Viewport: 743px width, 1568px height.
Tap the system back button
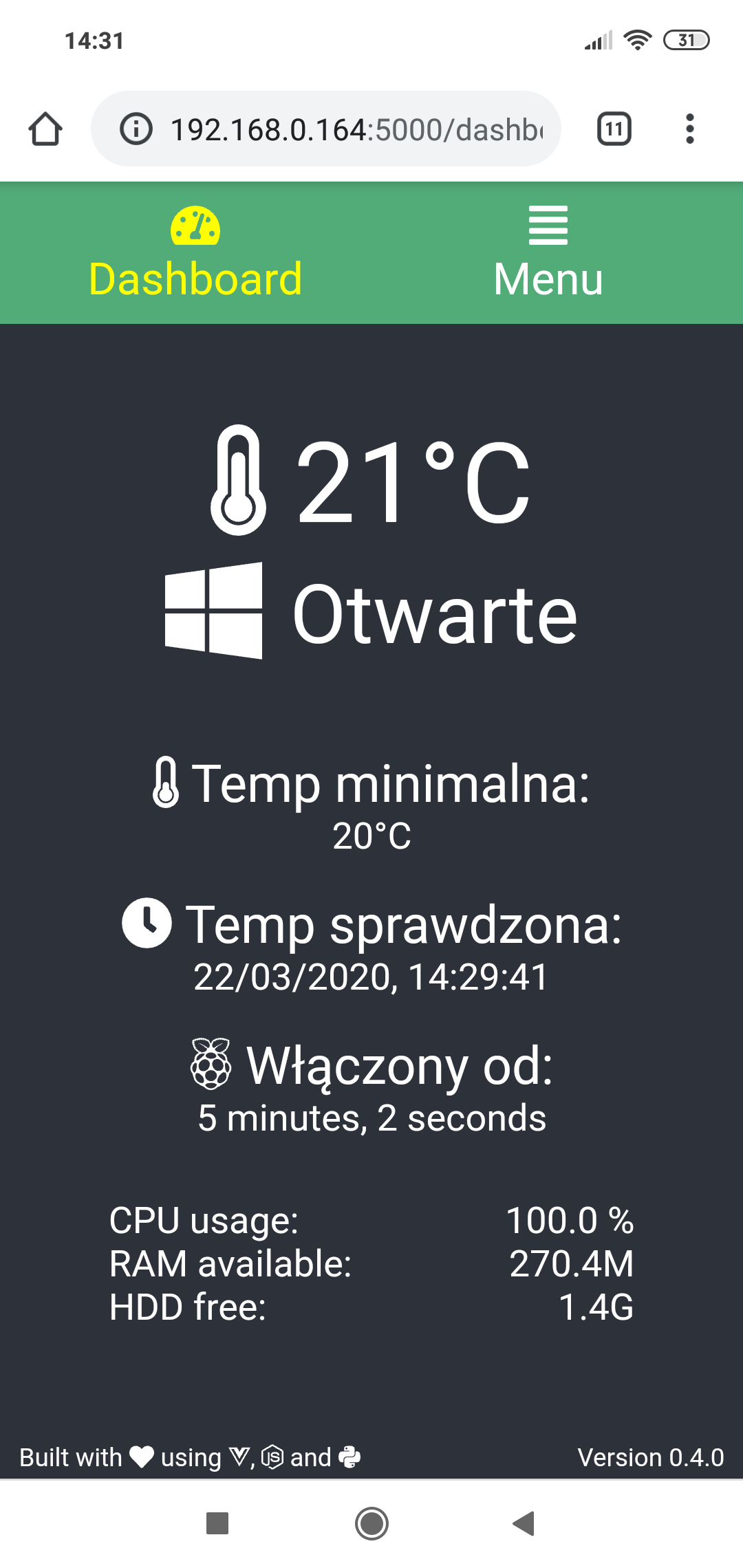pyautogui.click(x=524, y=1523)
